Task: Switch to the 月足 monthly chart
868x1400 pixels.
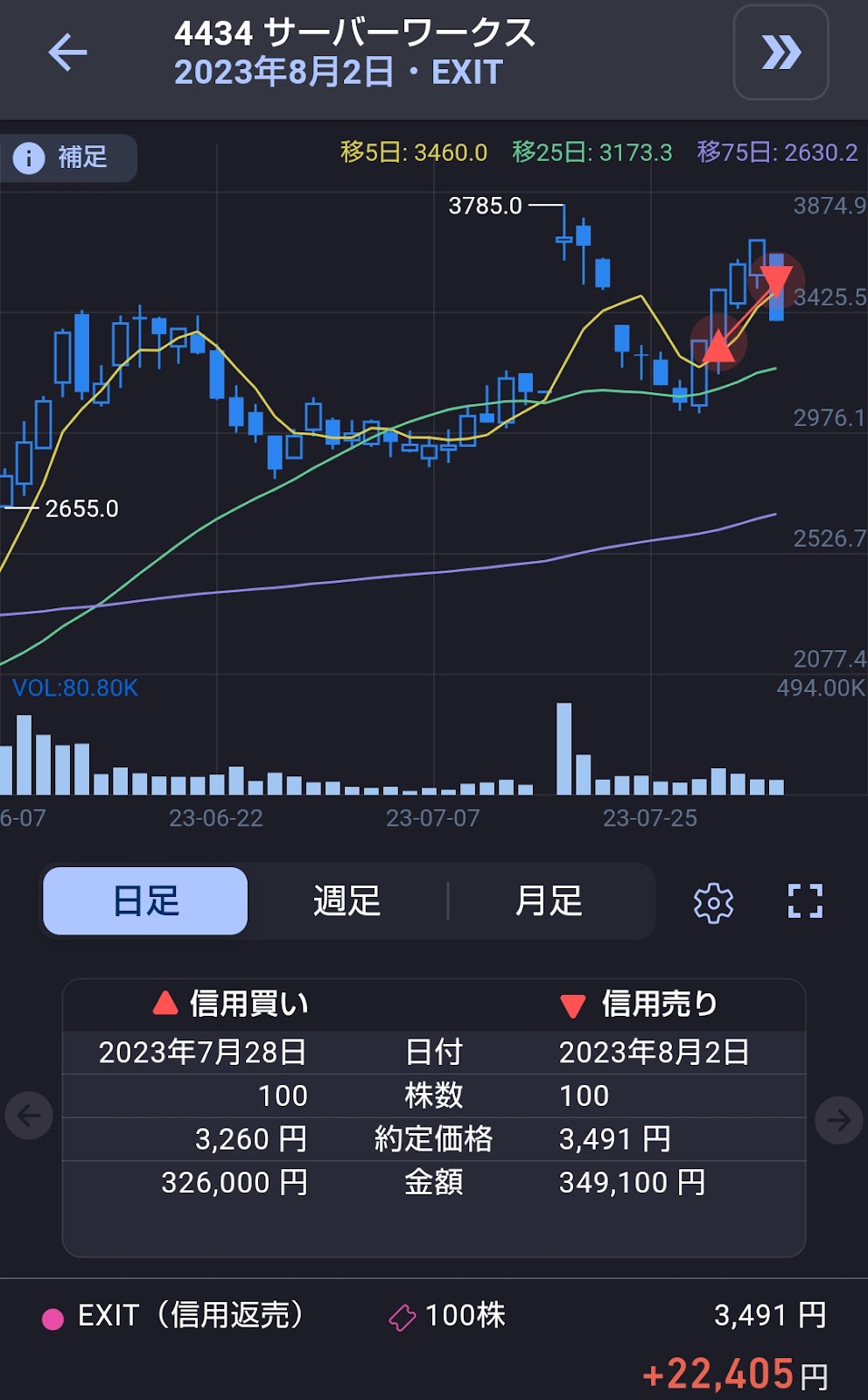Action: click(549, 901)
